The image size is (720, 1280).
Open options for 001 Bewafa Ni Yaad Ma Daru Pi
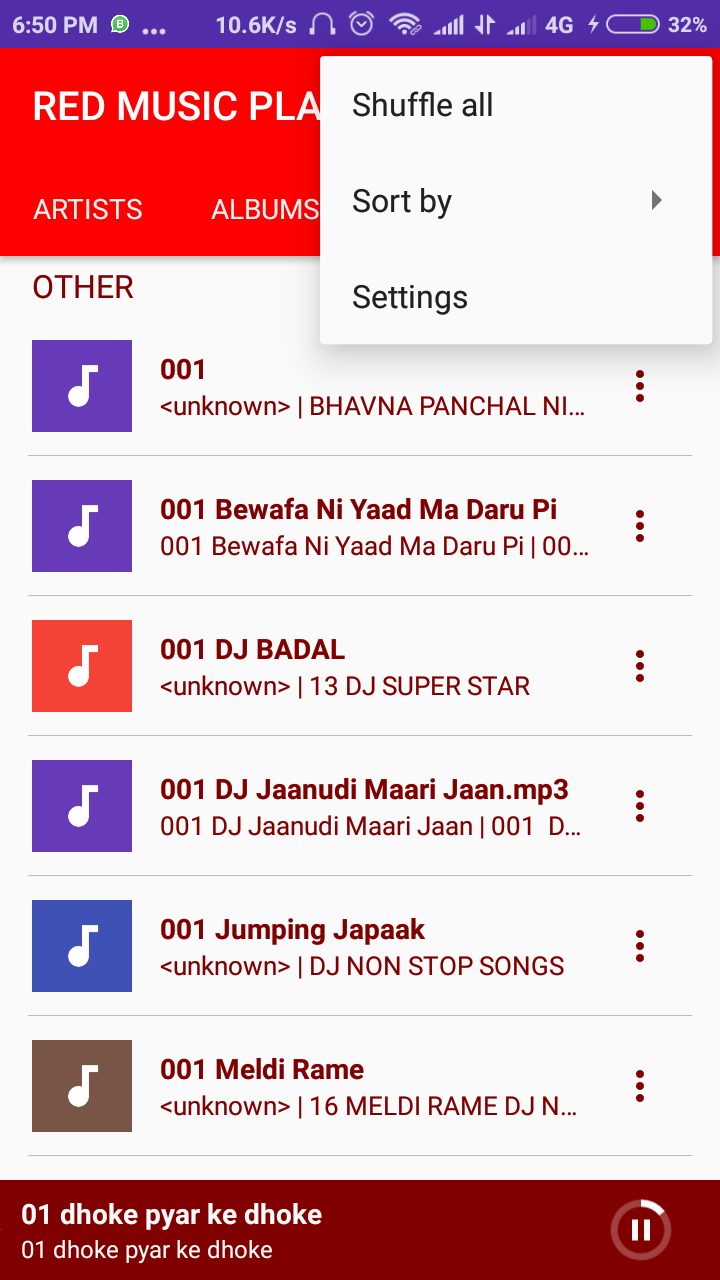point(639,526)
